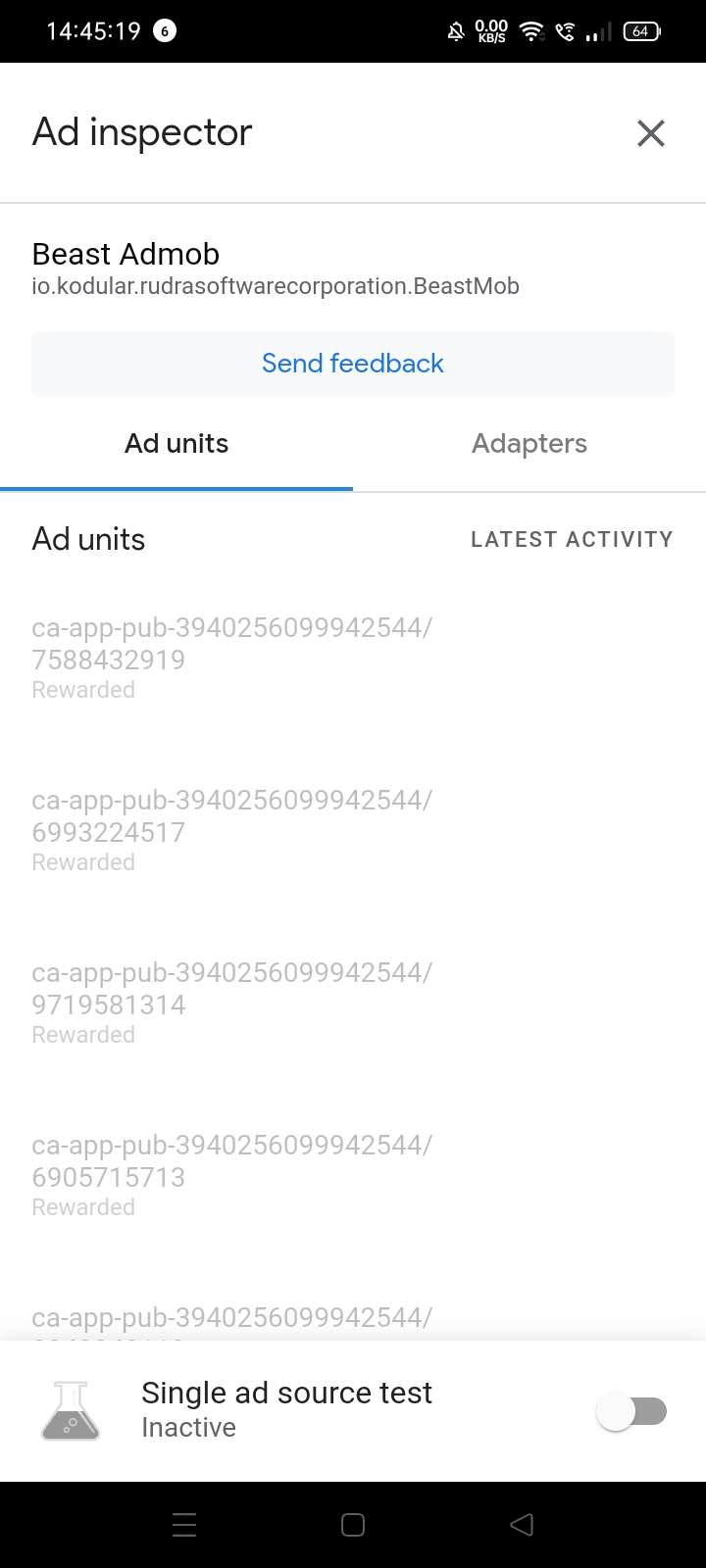Go to the home screen

pos(353,1524)
